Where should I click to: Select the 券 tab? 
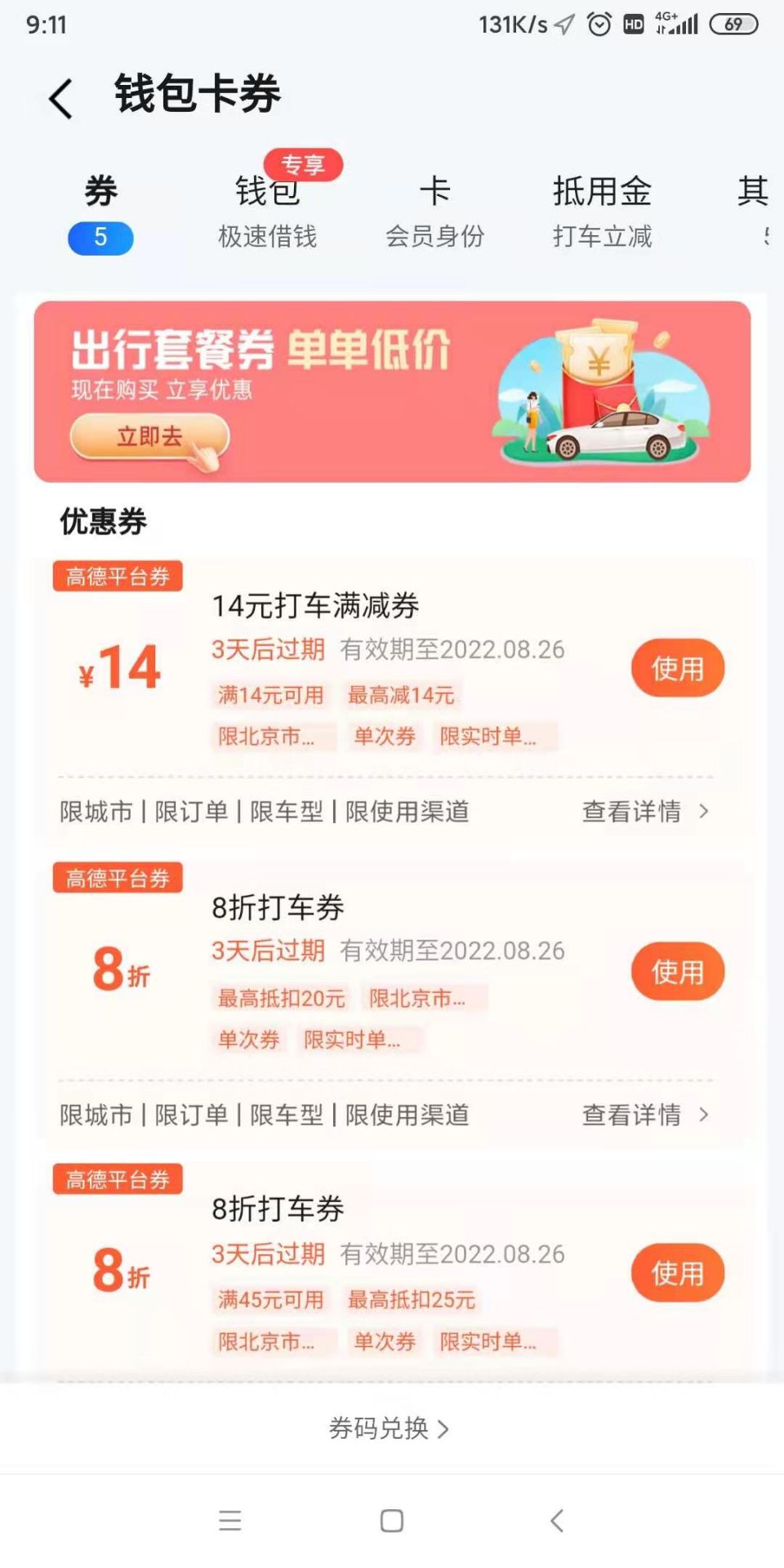[100, 212]
